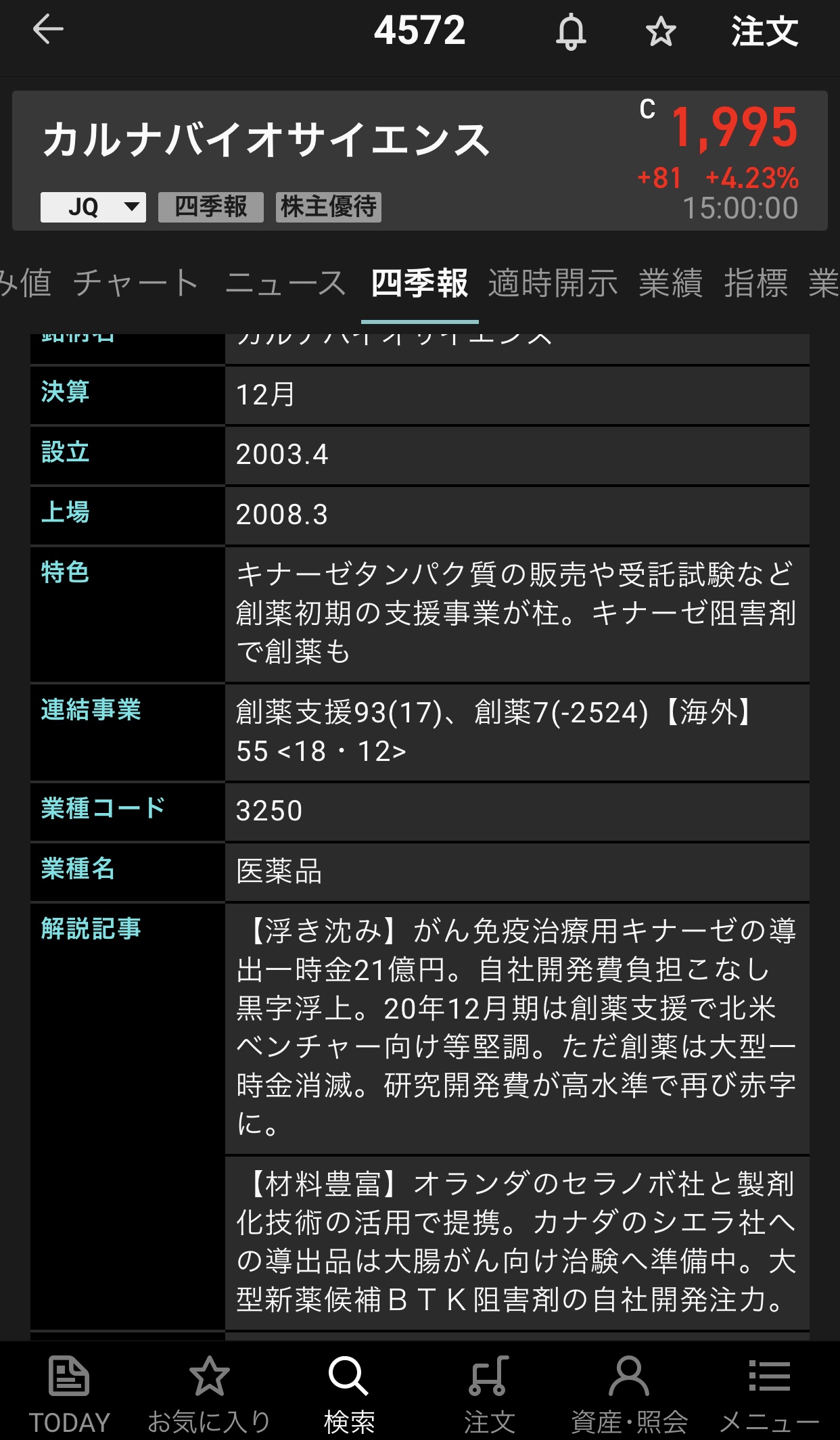This screenshot has height=1440, width=840.
Task: Tap the 四季報 chip under company name
Action: coord(210,207)
